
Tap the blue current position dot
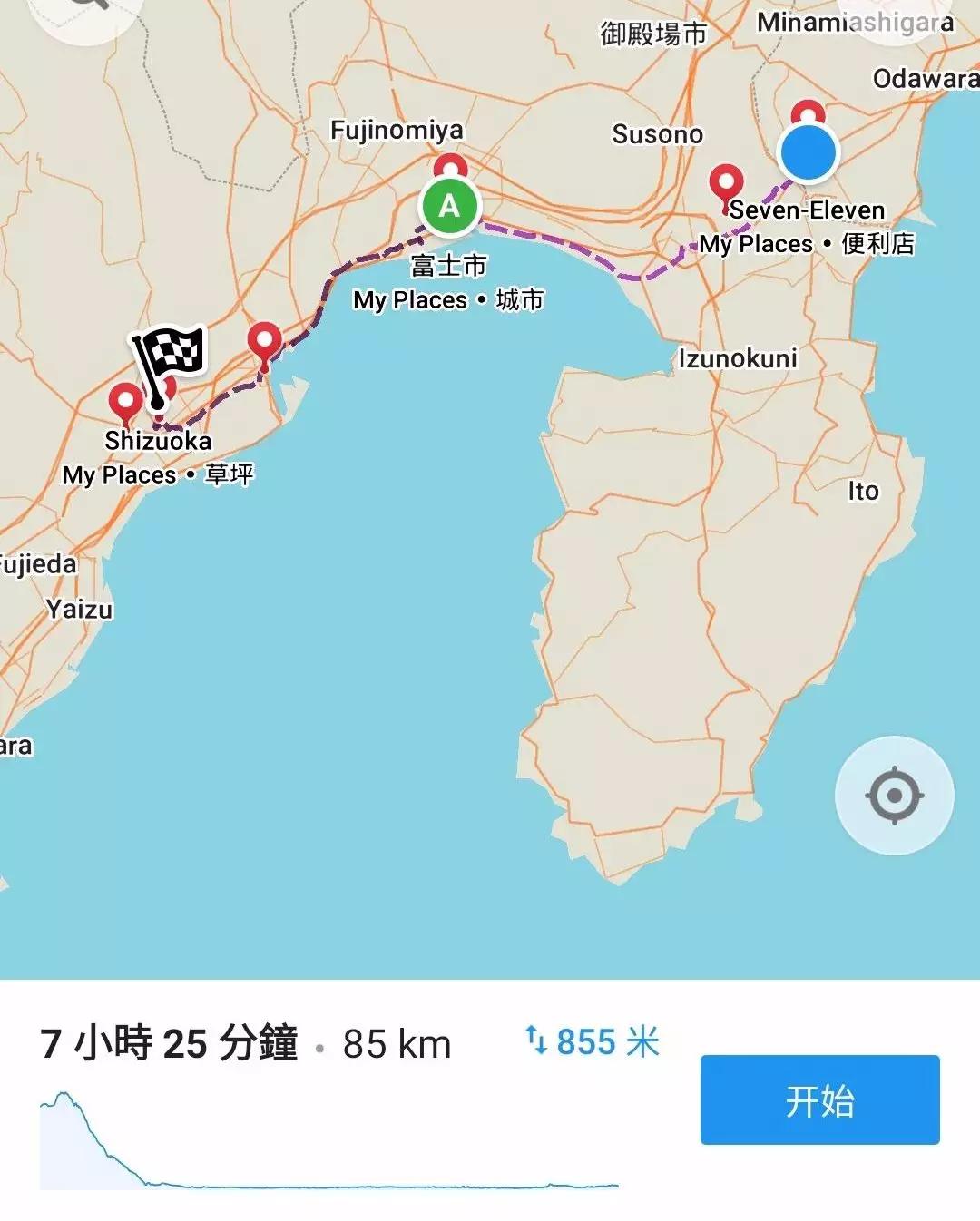pos(808,152)
